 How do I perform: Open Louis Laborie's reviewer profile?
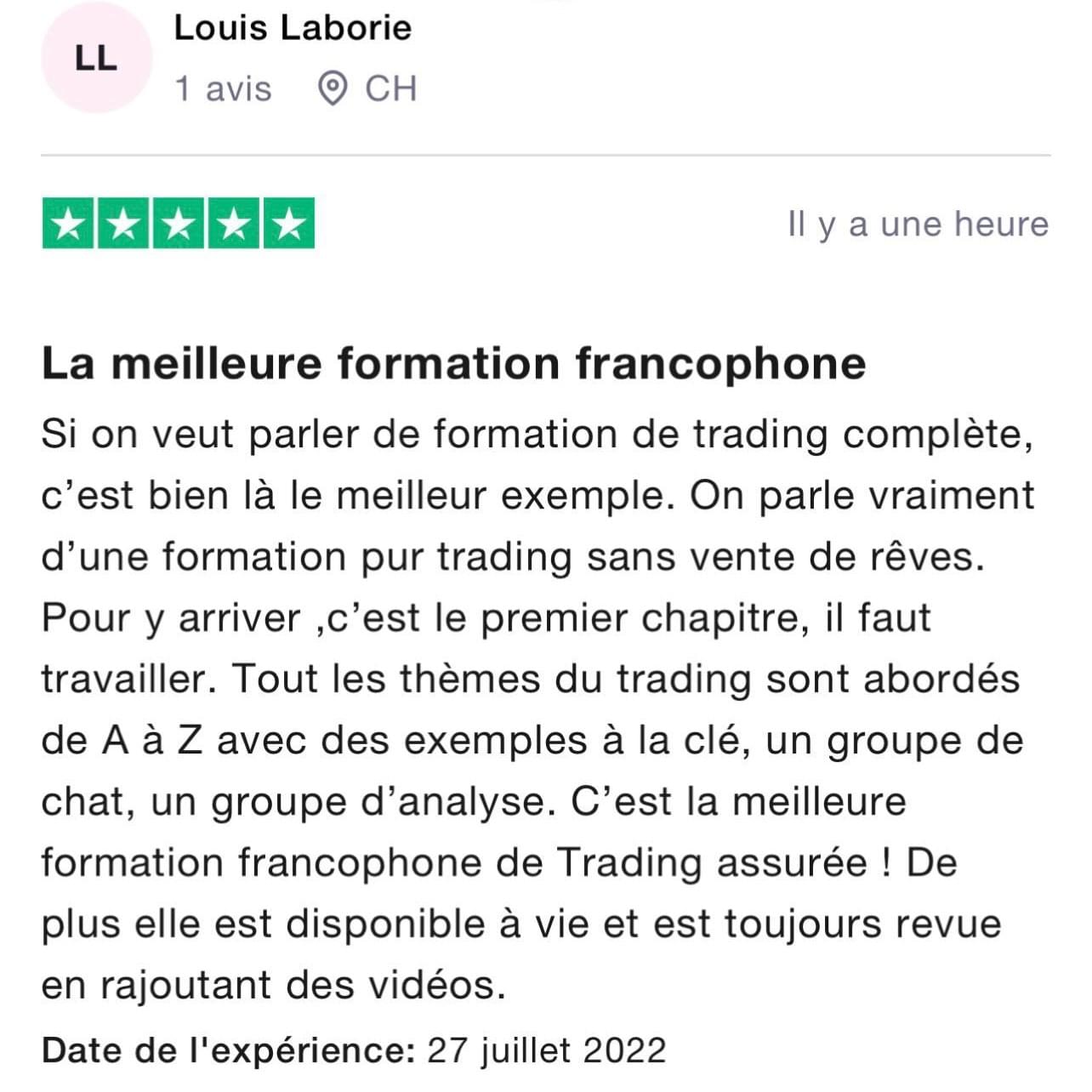293,29
